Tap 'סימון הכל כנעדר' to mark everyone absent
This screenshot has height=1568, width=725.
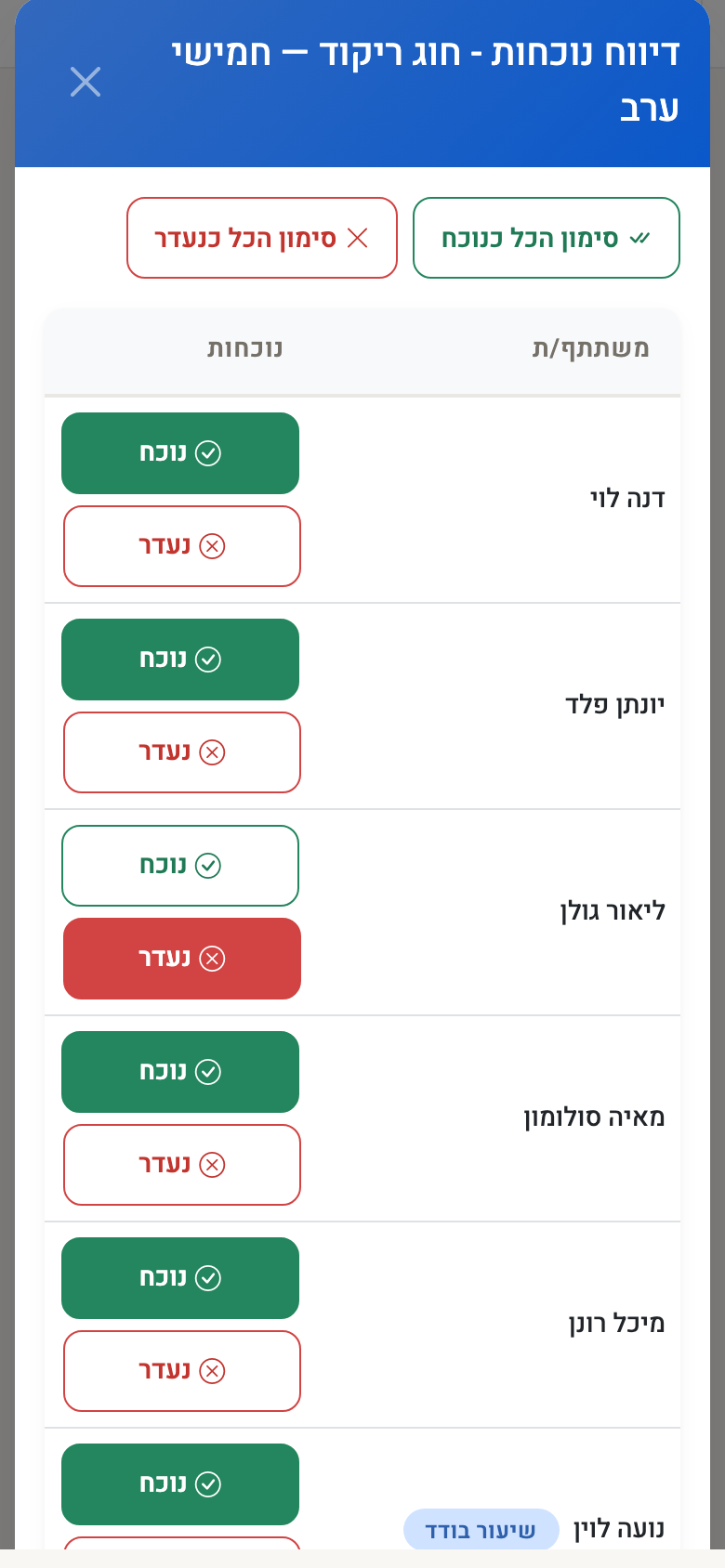(262, 238)
